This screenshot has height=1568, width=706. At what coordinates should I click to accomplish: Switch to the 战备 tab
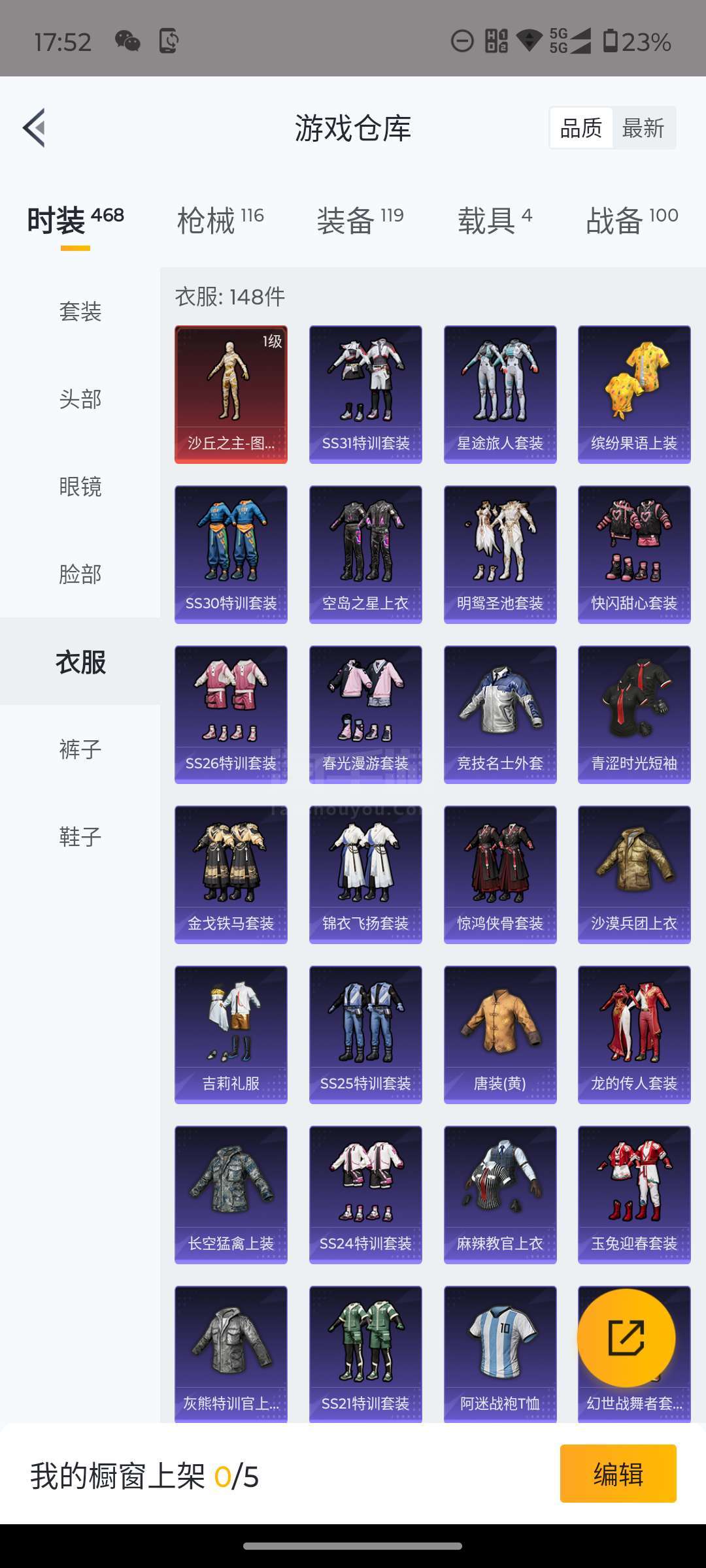coord(631,220)
